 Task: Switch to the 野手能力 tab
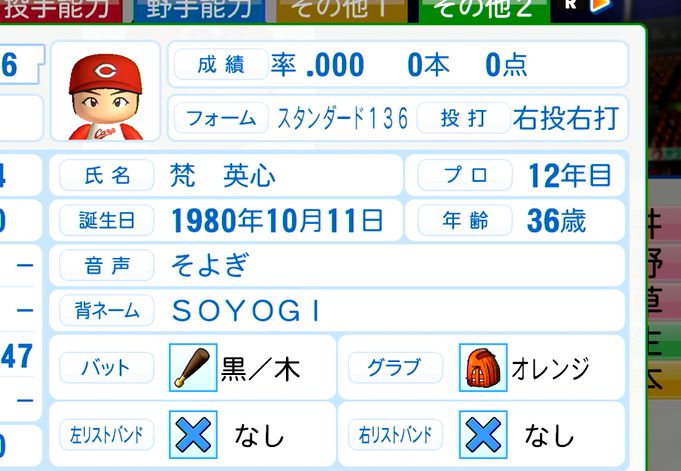tap(197, 9)
